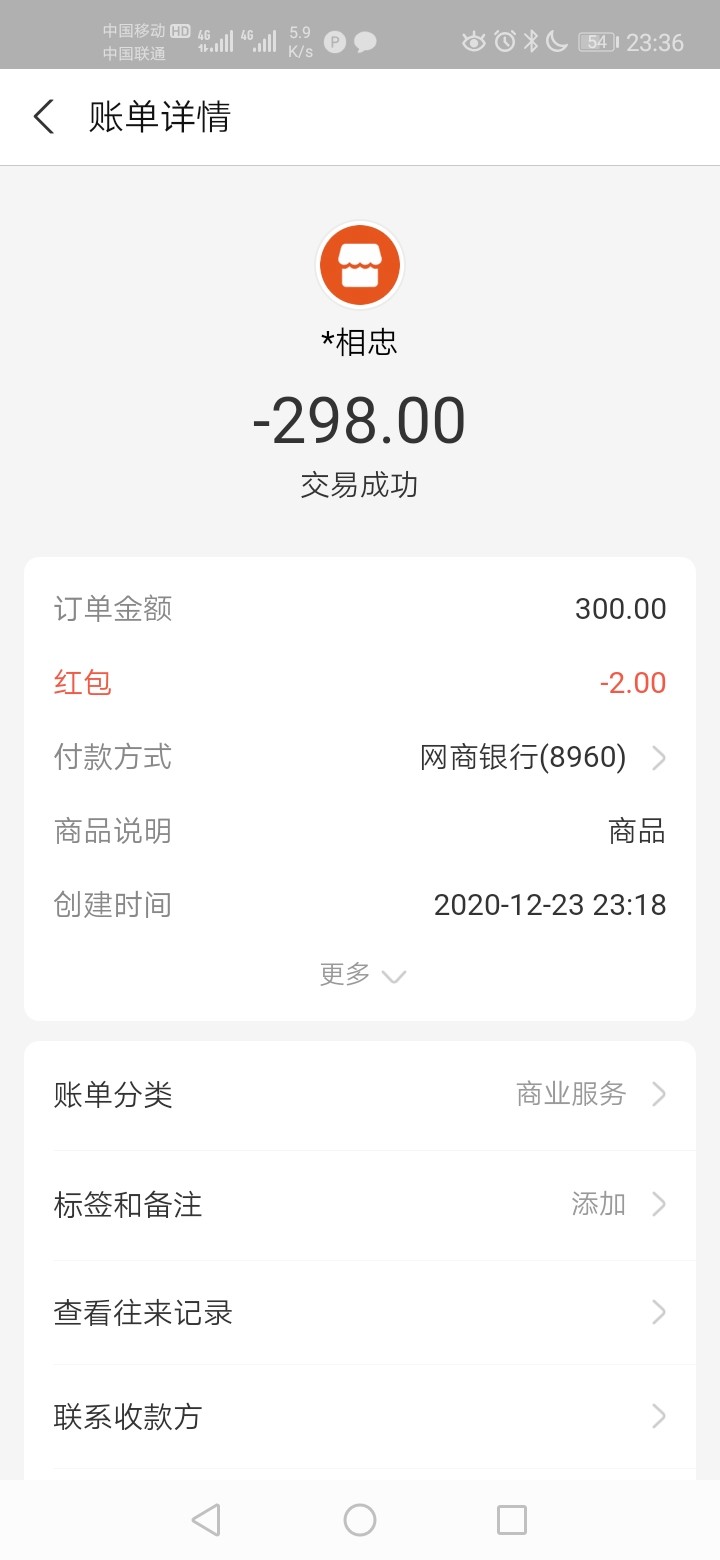Open the merchant *相忠 shop icon
The height and width of the screenshot is (1560, 720).
(x=360, y=265)
